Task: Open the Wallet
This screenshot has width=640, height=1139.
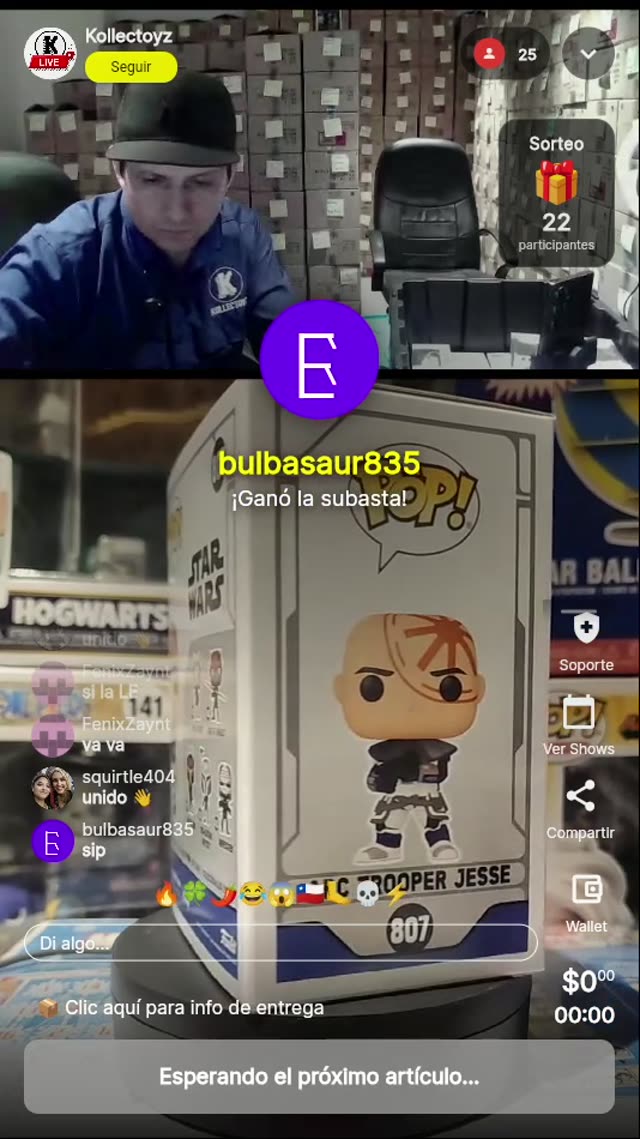Action: click(x=586, y=901)
